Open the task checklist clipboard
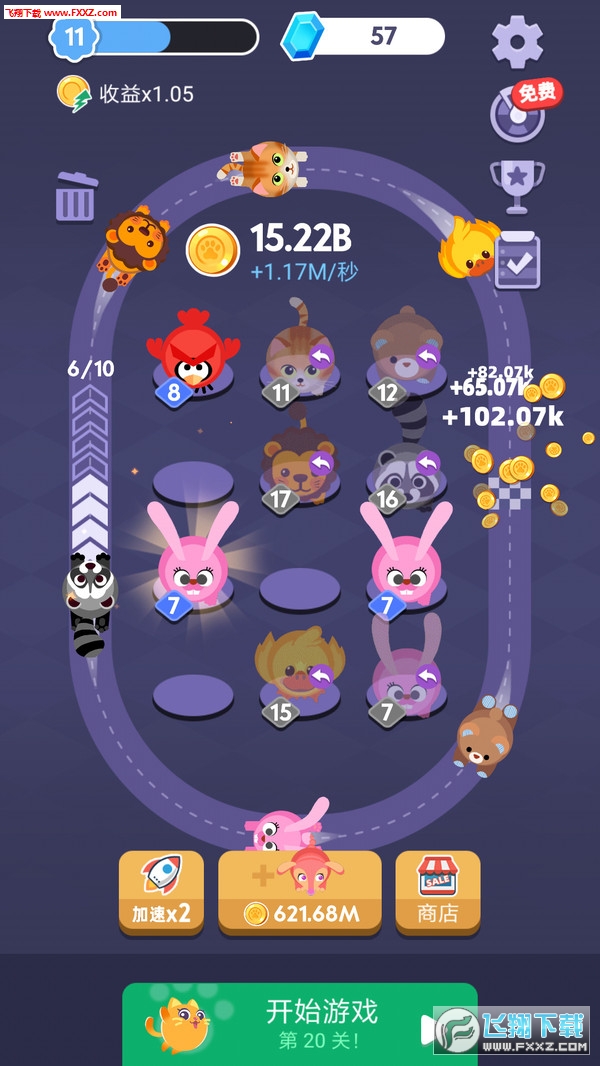The image size is (600, 1066). pyautogui.click(x=518, y=261)
